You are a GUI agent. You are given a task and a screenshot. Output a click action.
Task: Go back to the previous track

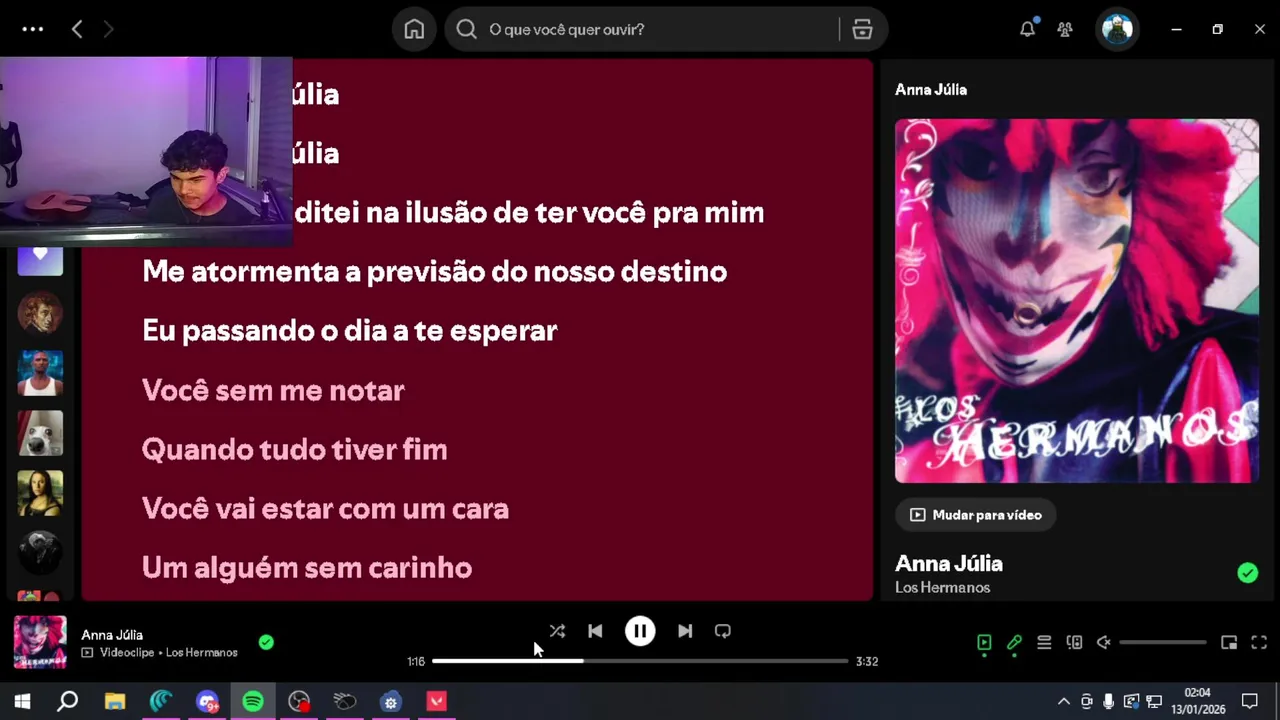click(595, 631)
